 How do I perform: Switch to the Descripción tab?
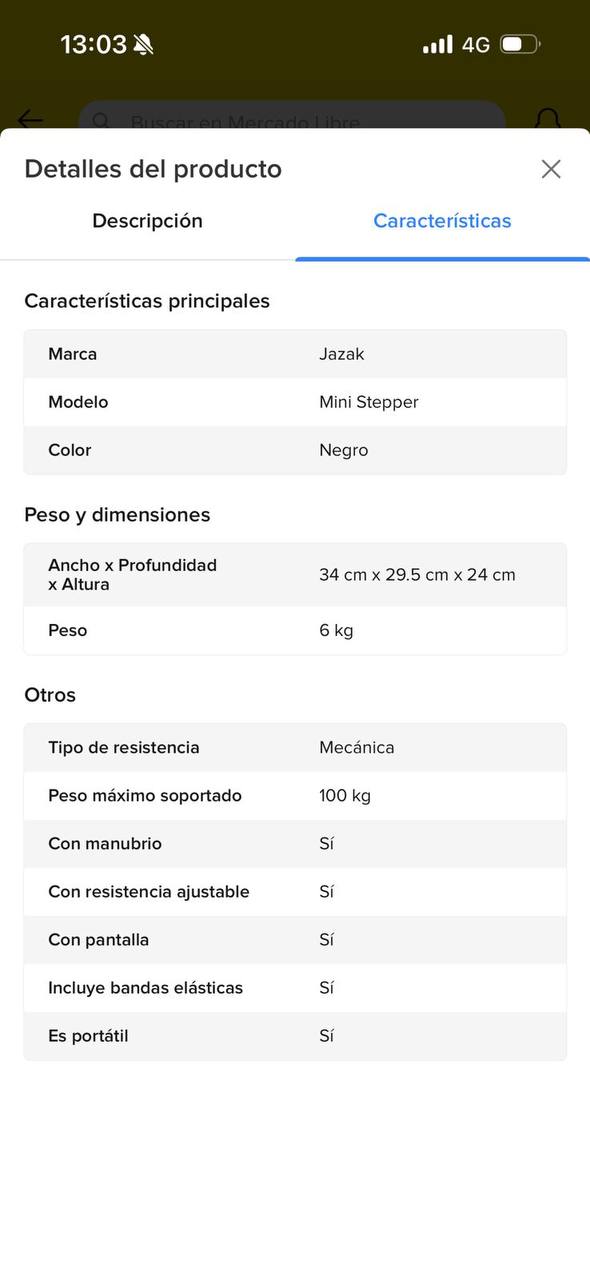click(147, 221)
